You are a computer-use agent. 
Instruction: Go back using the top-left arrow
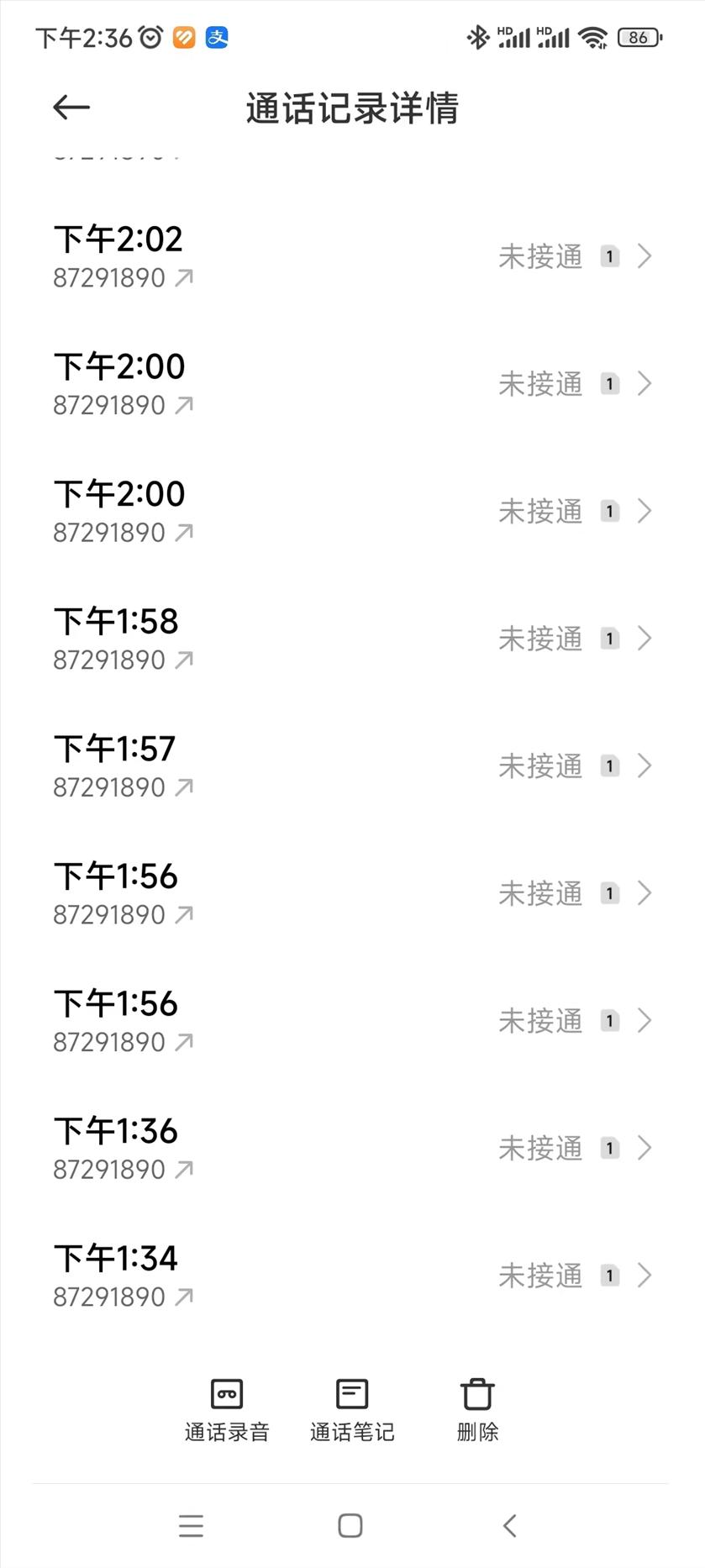pos(71,108)
